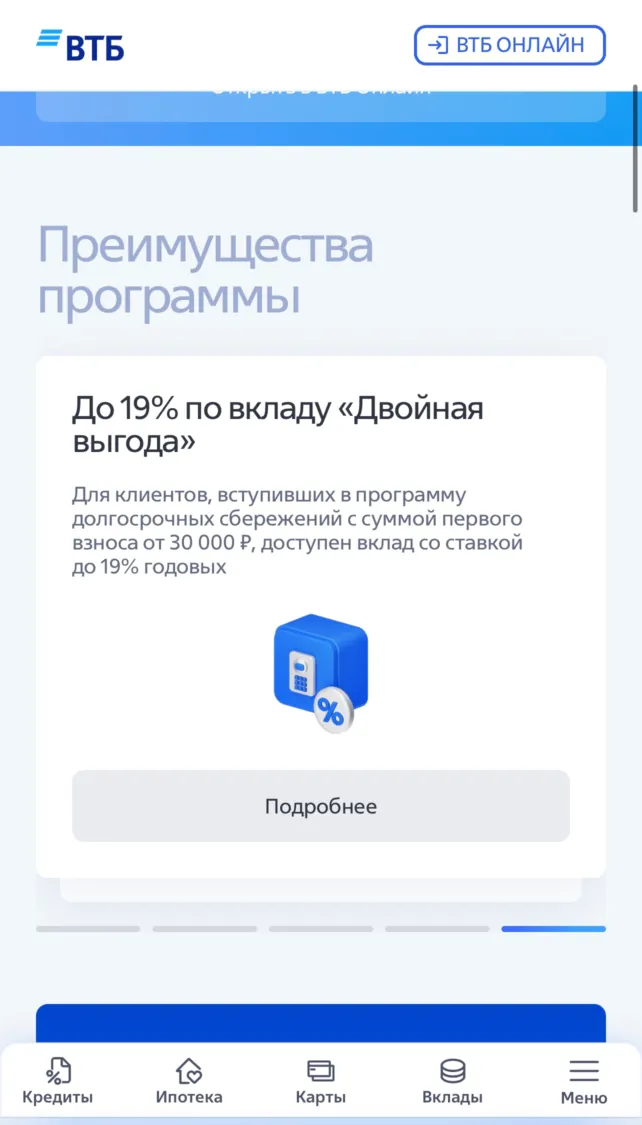Go to the Карты section
The height and width of the screenshot is (1125, 642).
click(x=320, y=1081)
